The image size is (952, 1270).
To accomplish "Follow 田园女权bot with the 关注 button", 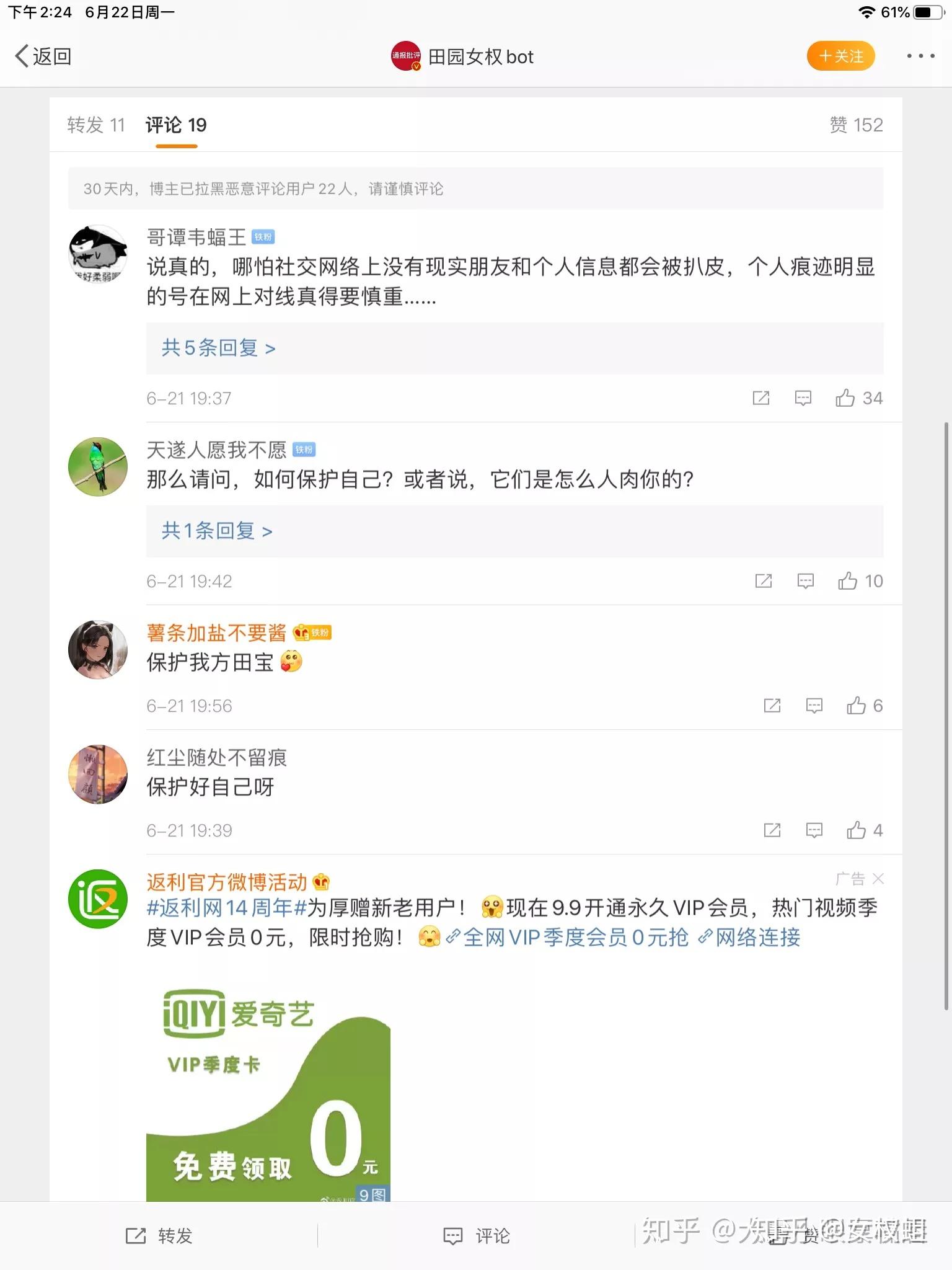I will (x=840, y=56).
